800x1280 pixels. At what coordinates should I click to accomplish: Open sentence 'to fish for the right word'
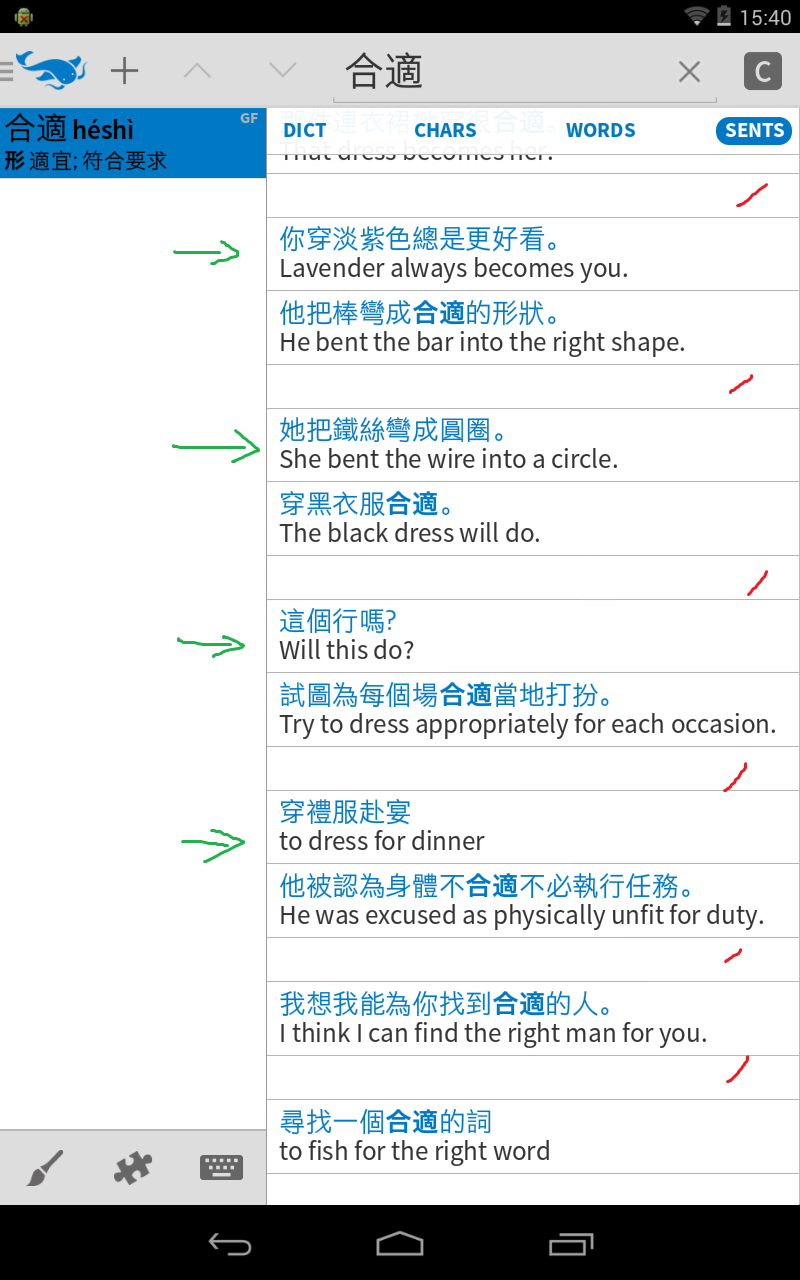[x=533, y=1136]
